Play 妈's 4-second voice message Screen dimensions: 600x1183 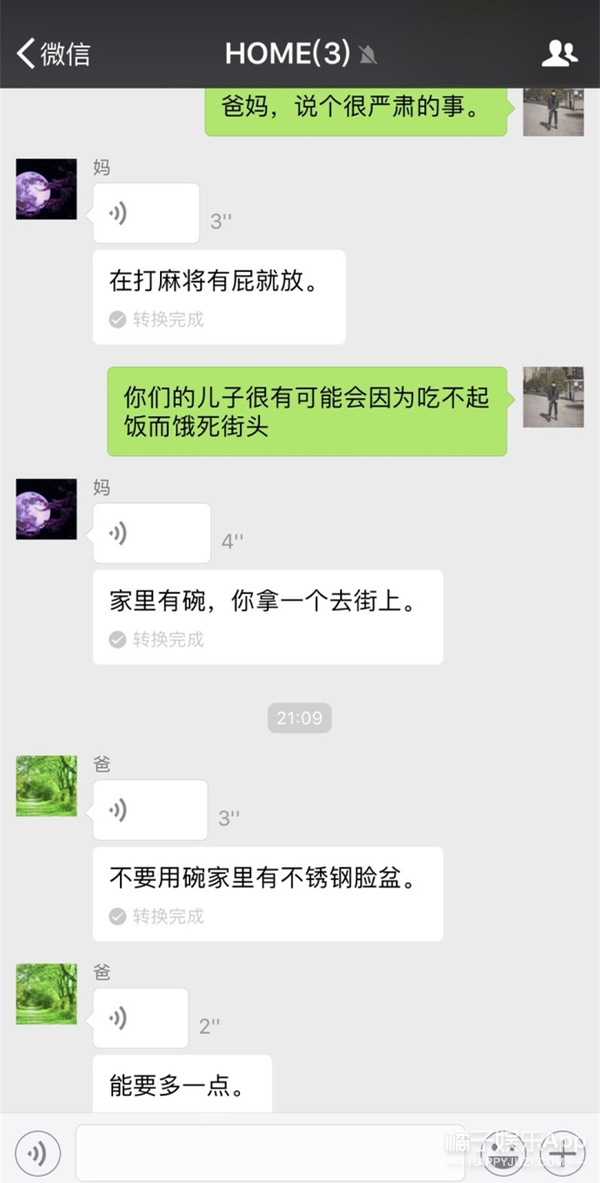(x=151, y=533)
